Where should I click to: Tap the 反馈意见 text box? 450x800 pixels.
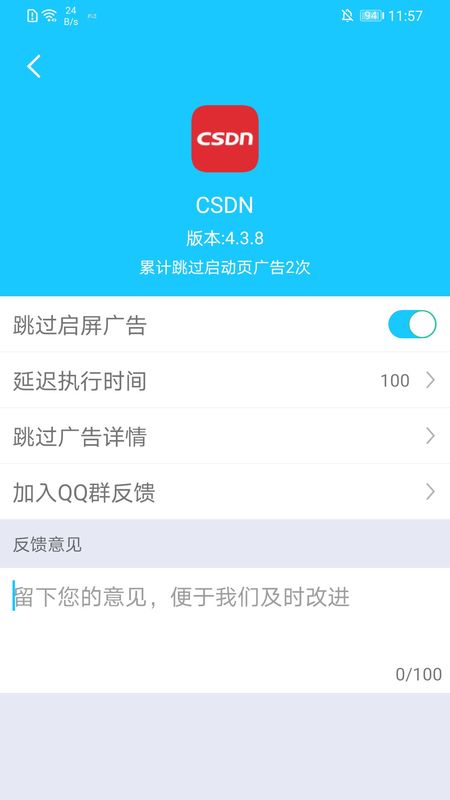(225, 630)
